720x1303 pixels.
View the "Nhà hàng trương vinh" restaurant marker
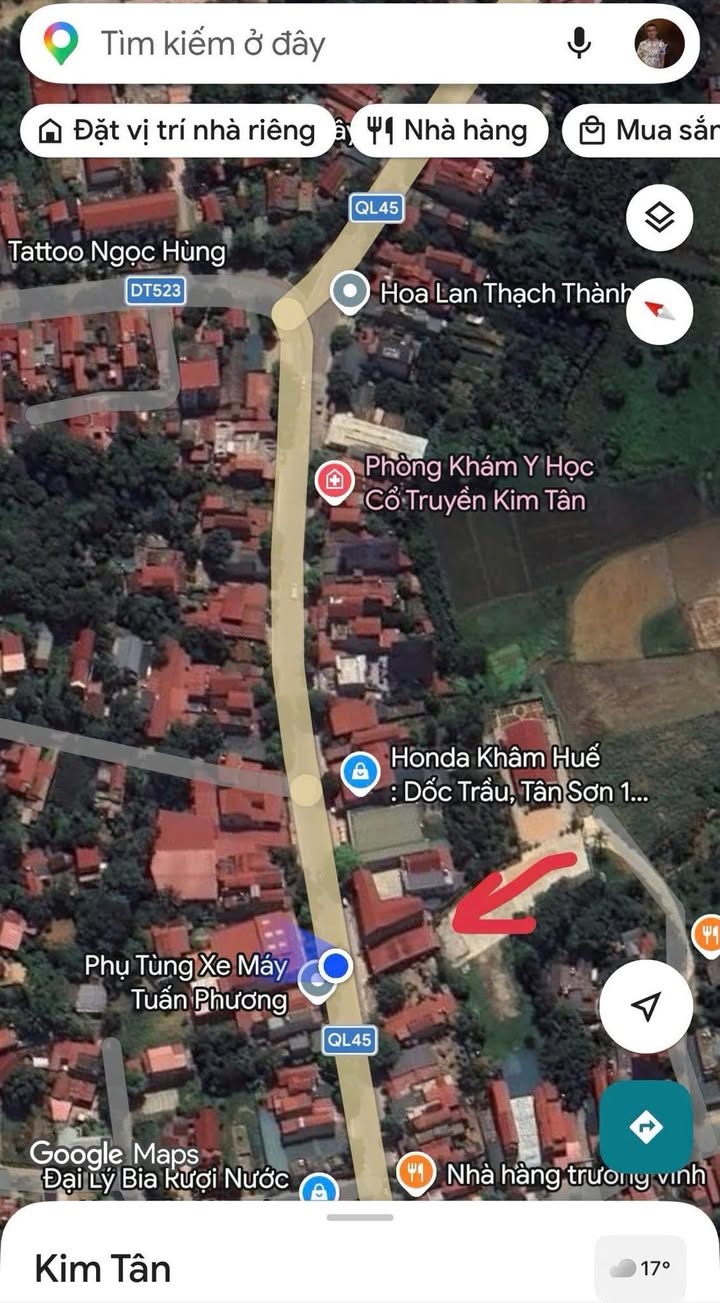pos(415,1172)
